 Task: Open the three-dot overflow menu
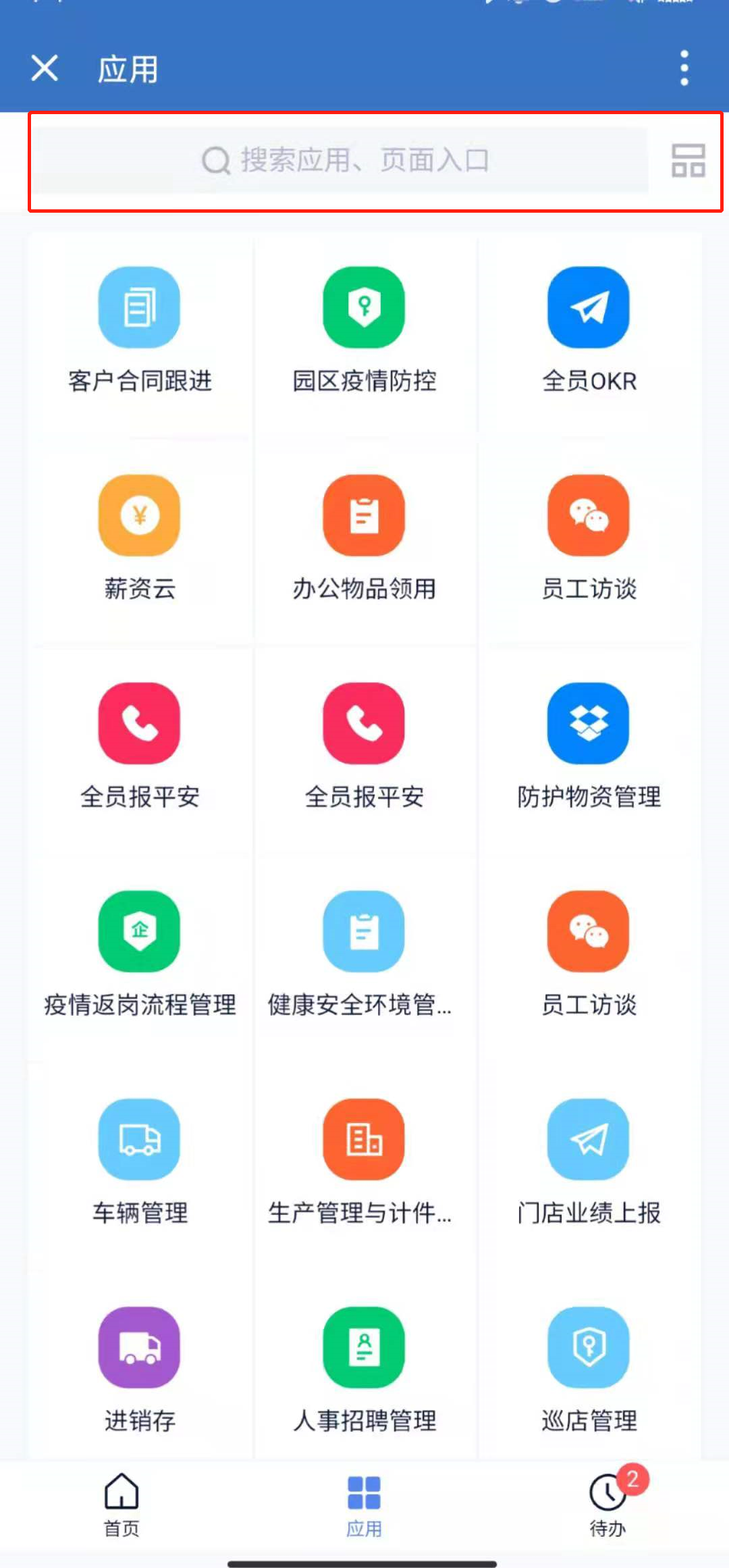click(x=684, y=68)
